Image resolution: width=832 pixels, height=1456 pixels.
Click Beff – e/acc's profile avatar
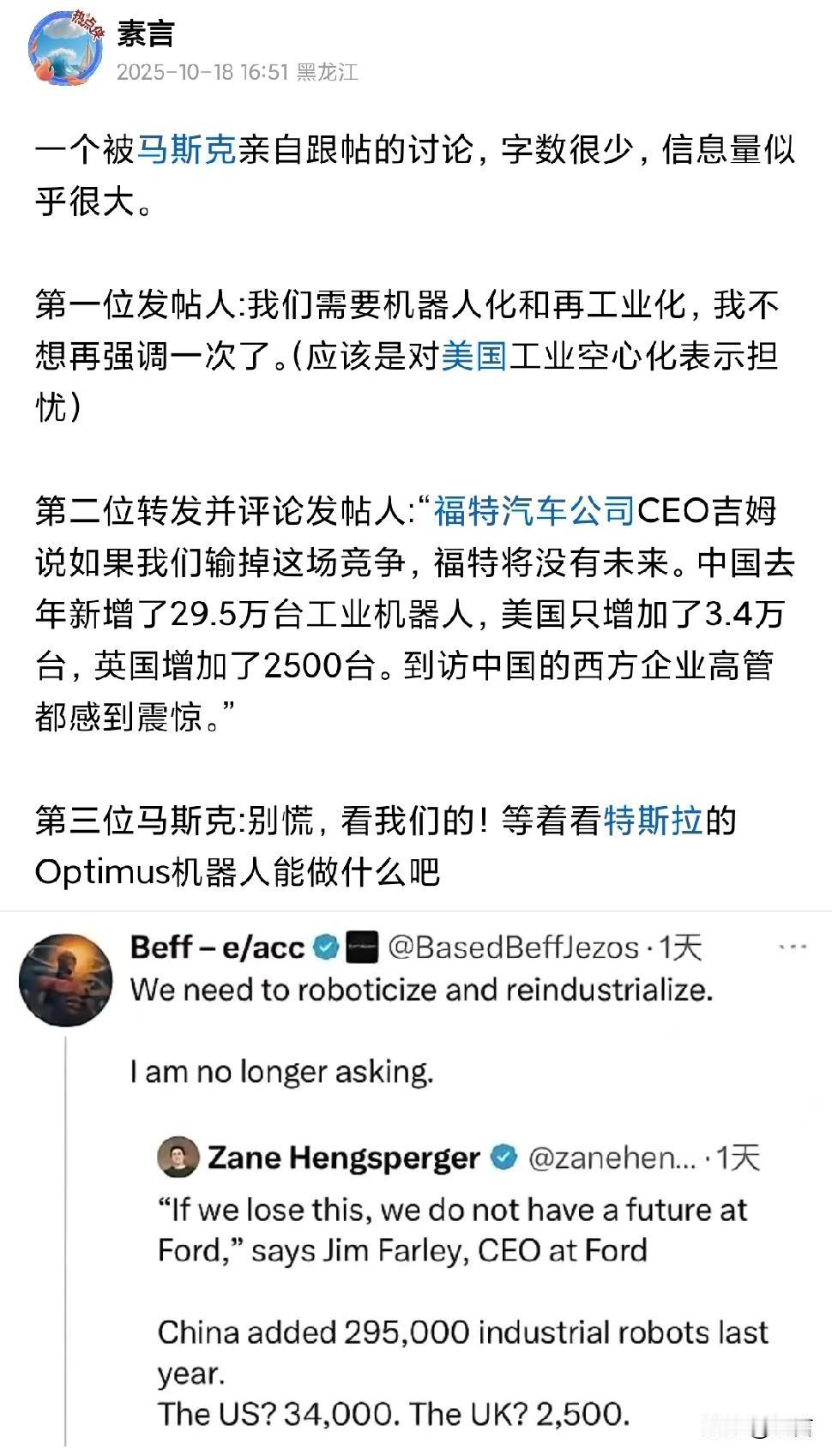[x=64, y=969]
